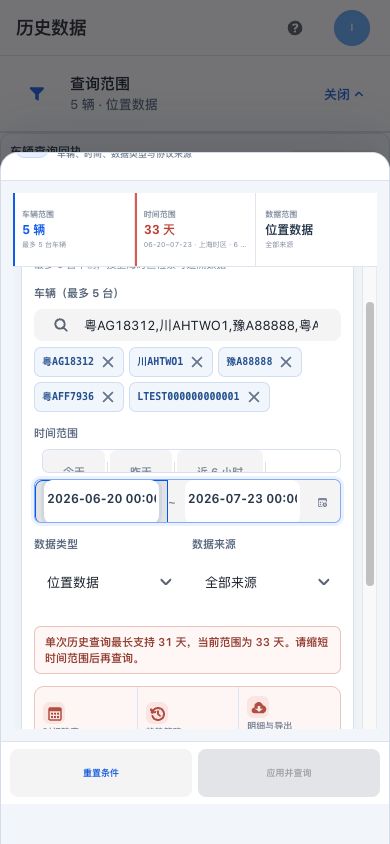The width and height of the screenshot is (390, 844).
Task: Edit end time 2026-07-23 field
Action: [242, 501]
